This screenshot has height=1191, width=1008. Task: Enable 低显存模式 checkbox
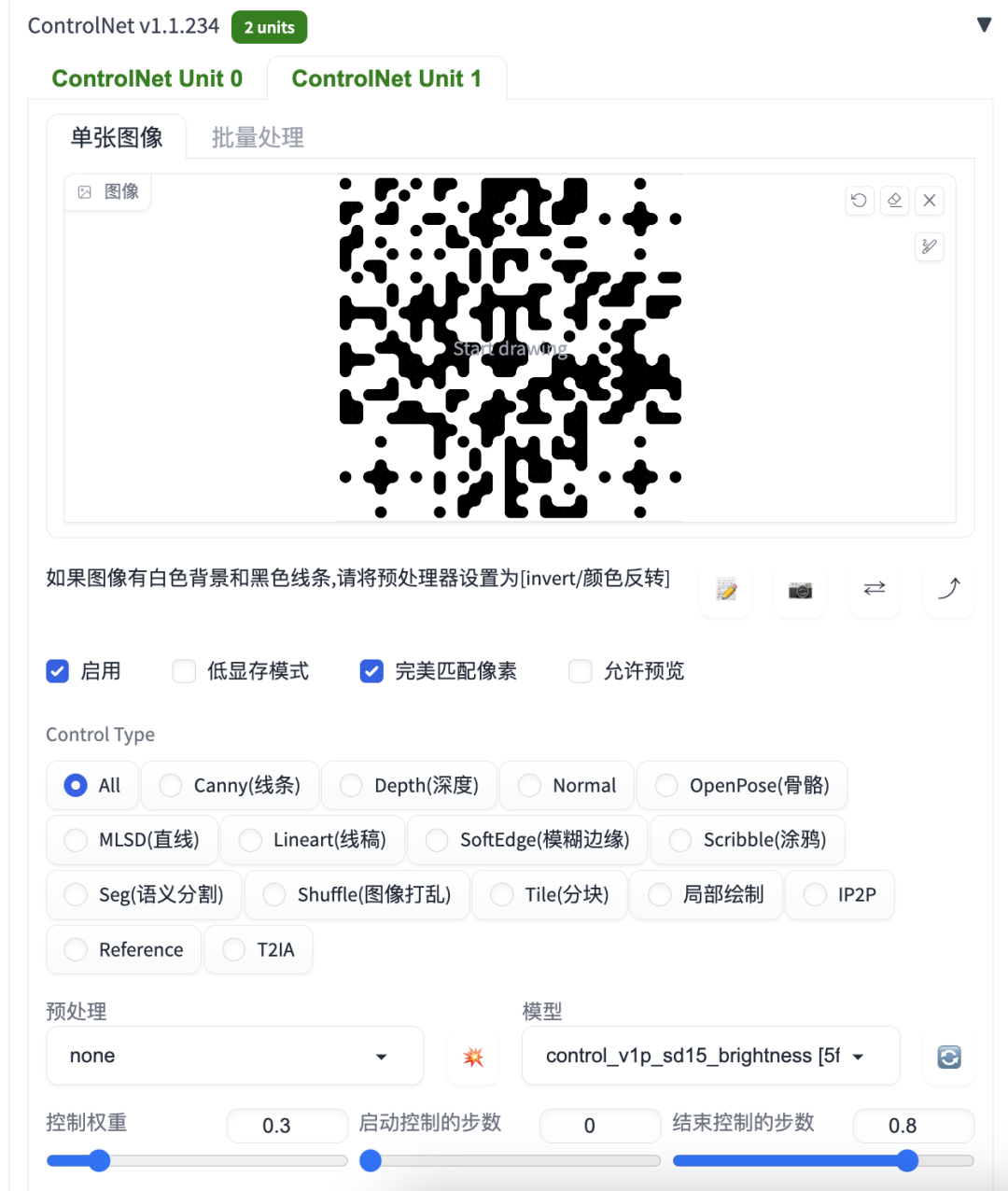tap(184, 671)
